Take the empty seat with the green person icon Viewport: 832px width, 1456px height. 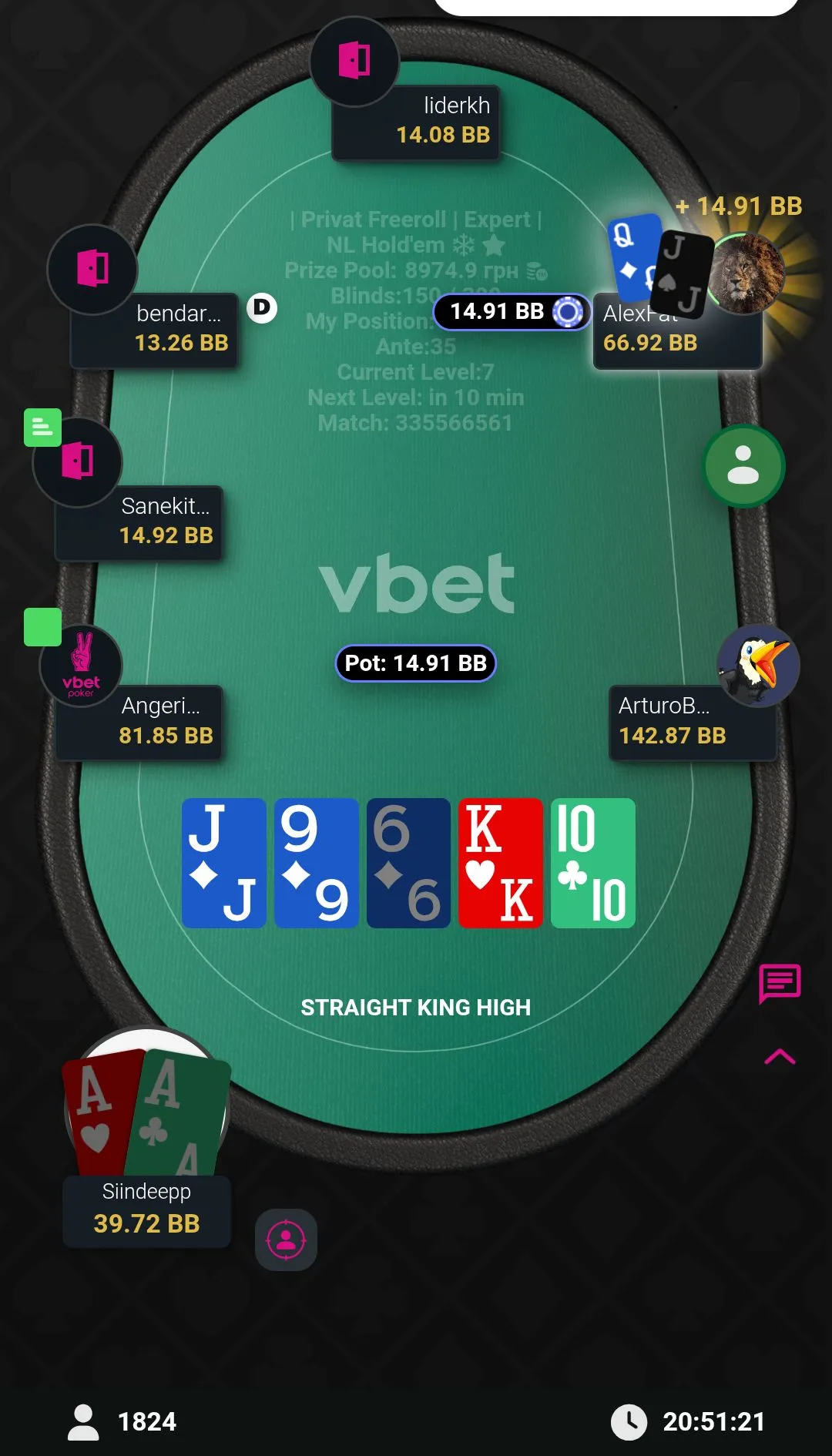click(743, 466)
